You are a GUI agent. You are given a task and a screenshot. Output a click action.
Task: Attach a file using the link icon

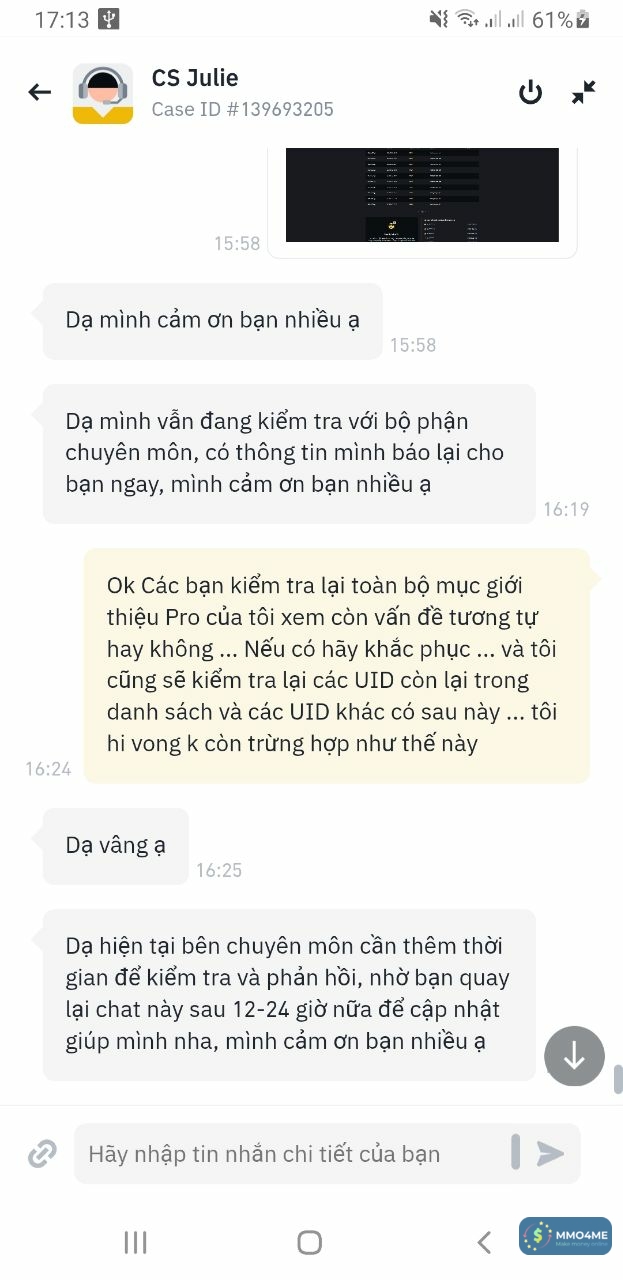(42, 1154)
